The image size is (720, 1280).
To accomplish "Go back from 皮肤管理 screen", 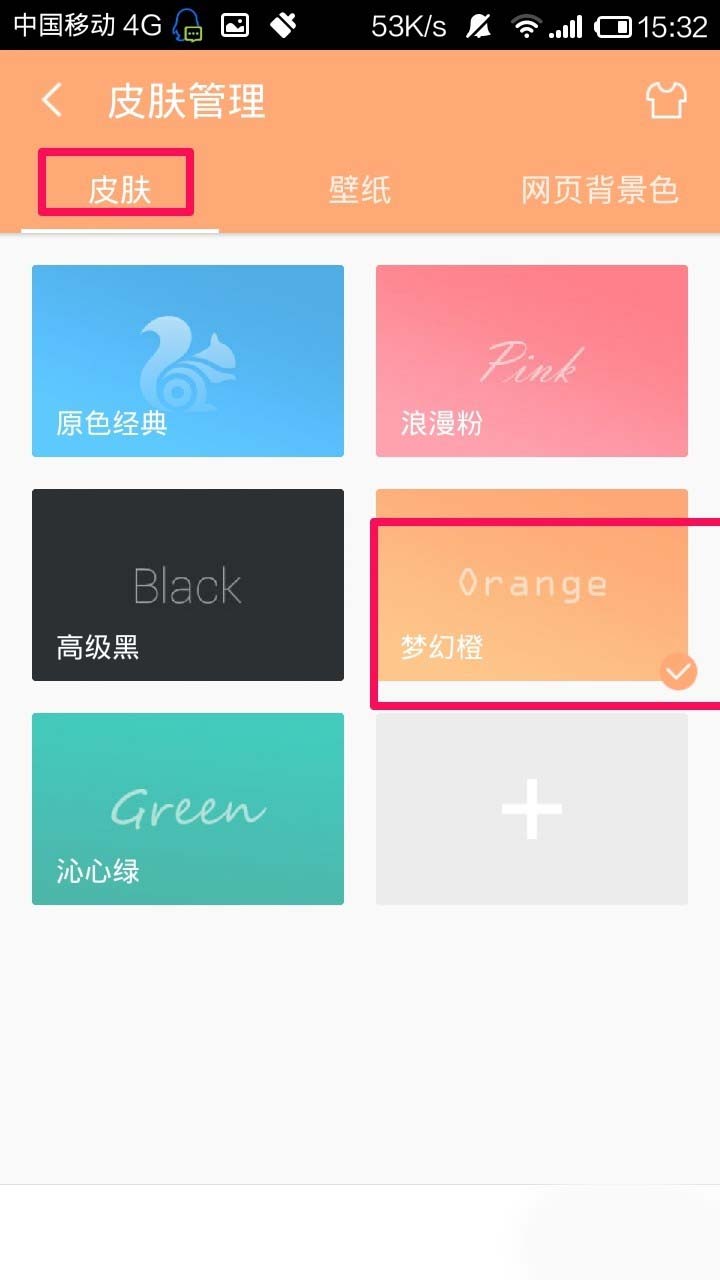I will tap(52, 101).
